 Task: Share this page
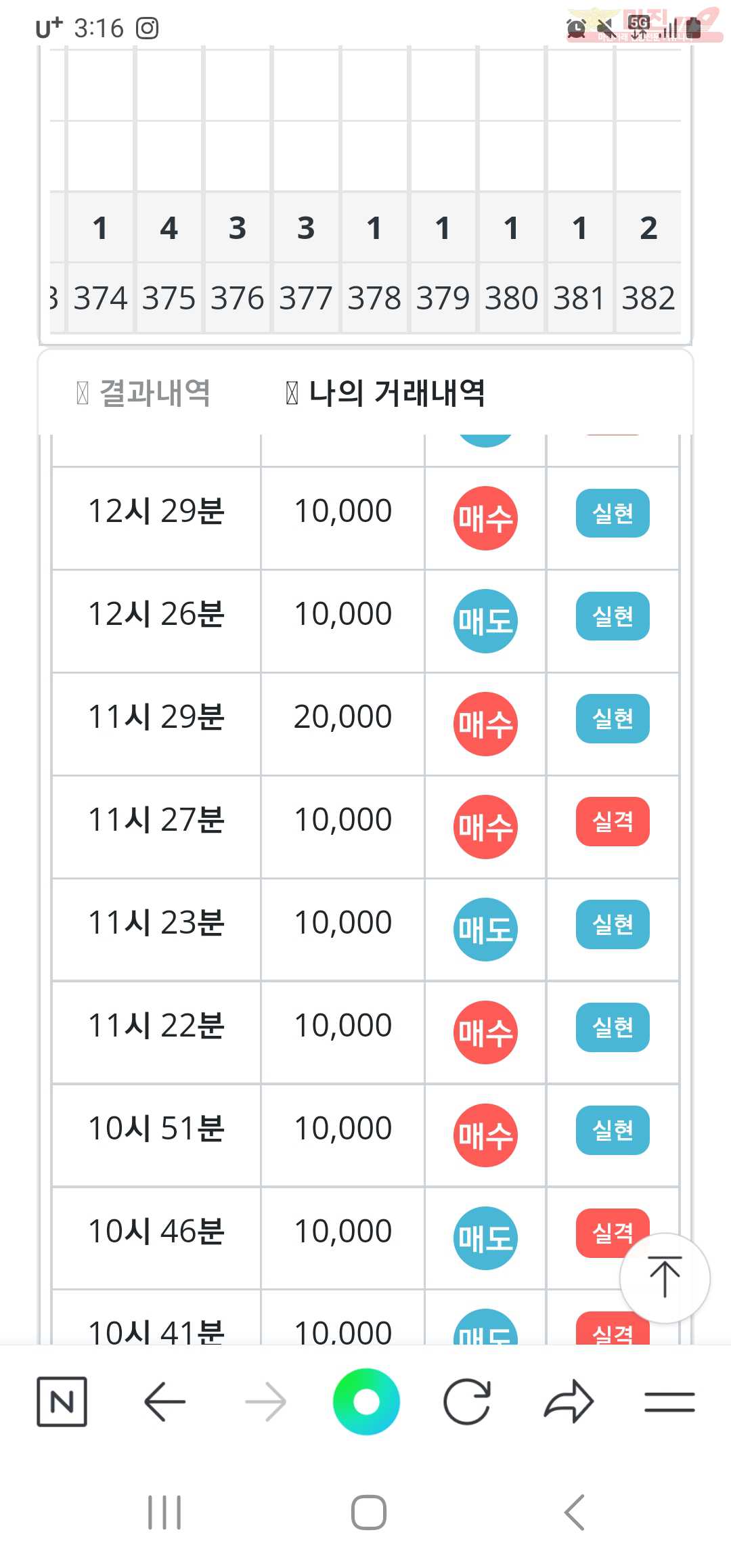pyautogui.click(x=569, y=1401)
